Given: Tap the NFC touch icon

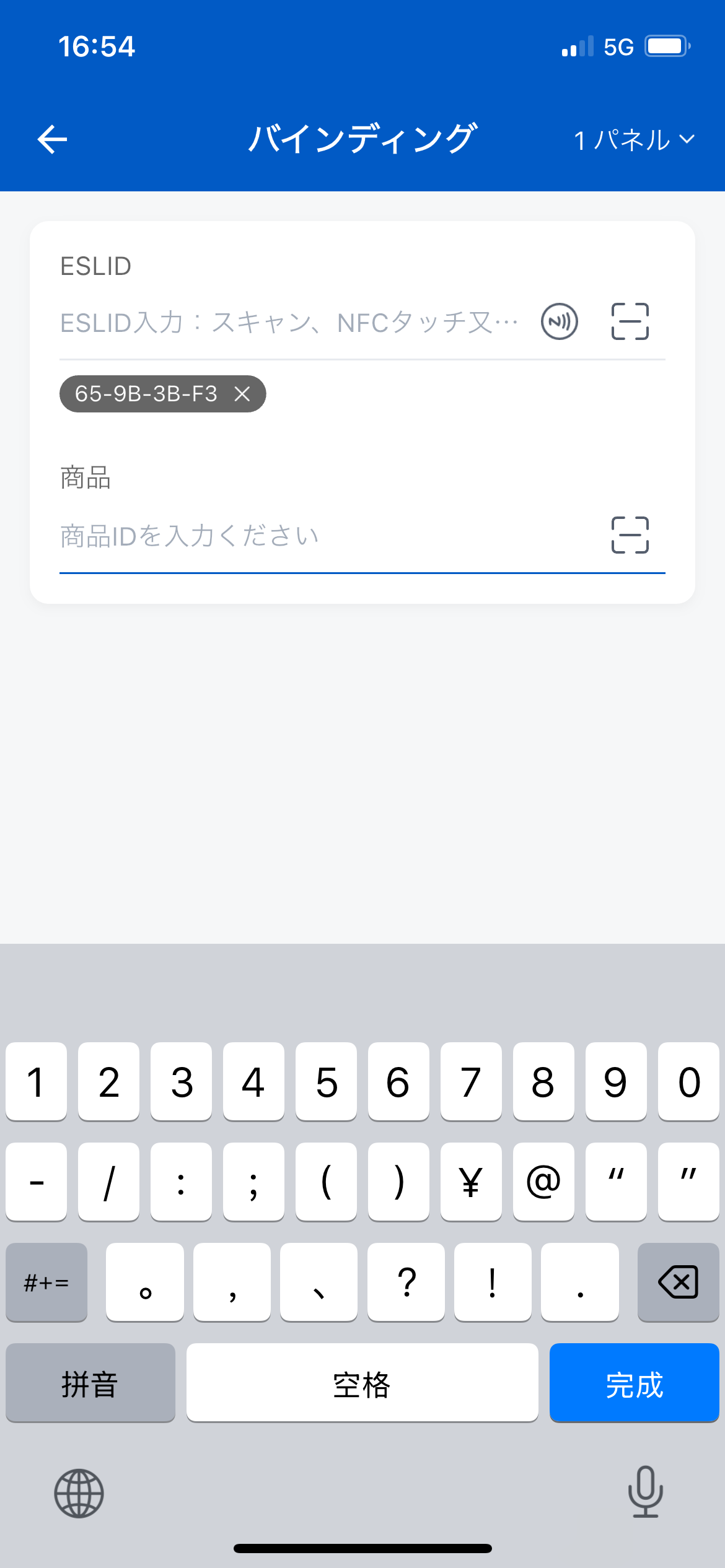Looking at the screenshot, I should tap(559, 322).
